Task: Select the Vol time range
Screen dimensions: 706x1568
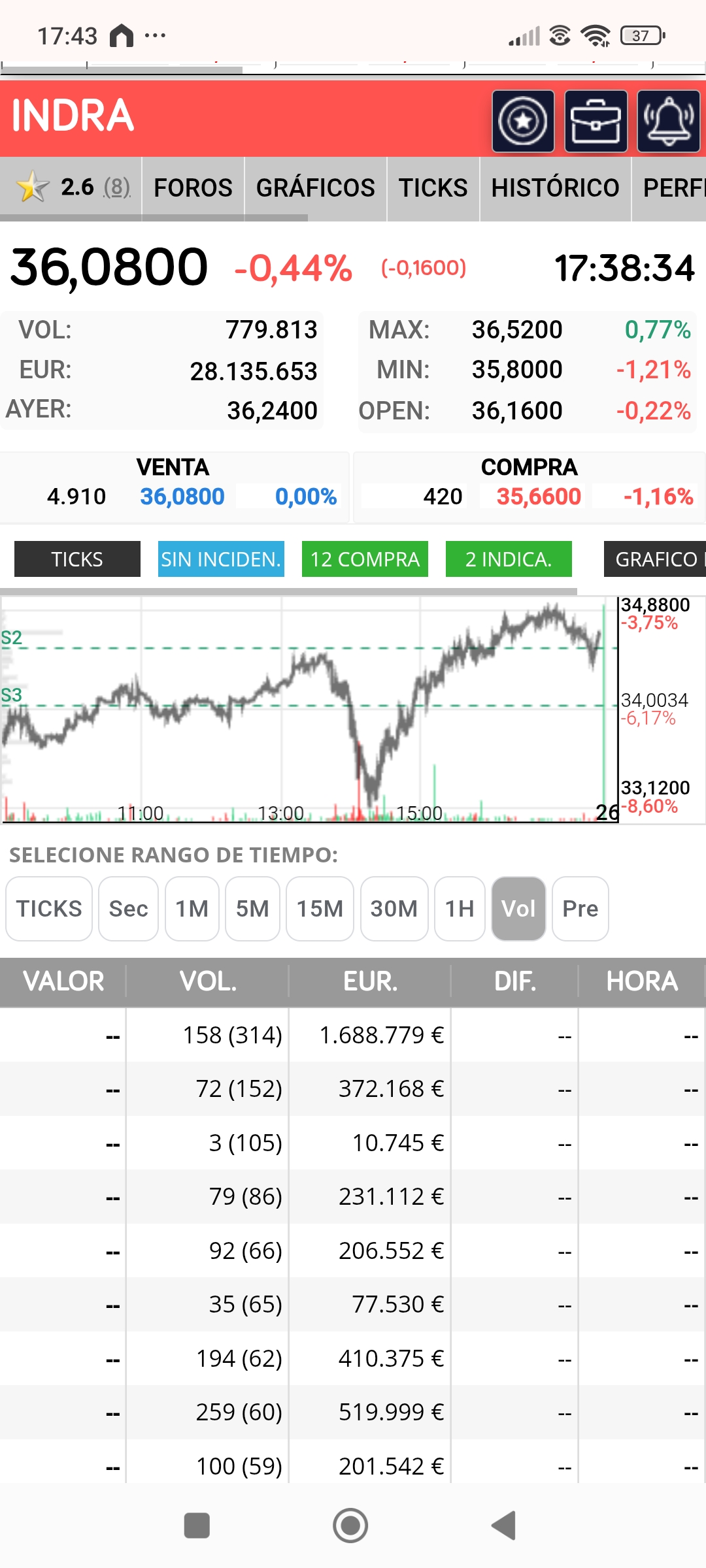Action: (518, 909)
